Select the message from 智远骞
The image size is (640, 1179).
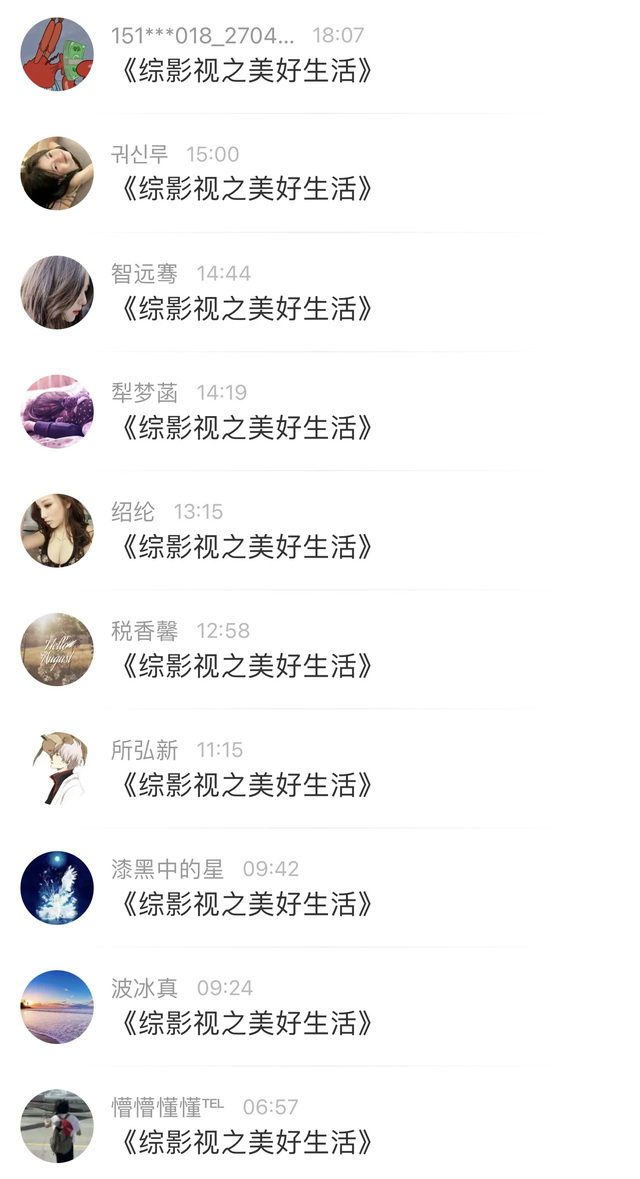pos(246,309)
